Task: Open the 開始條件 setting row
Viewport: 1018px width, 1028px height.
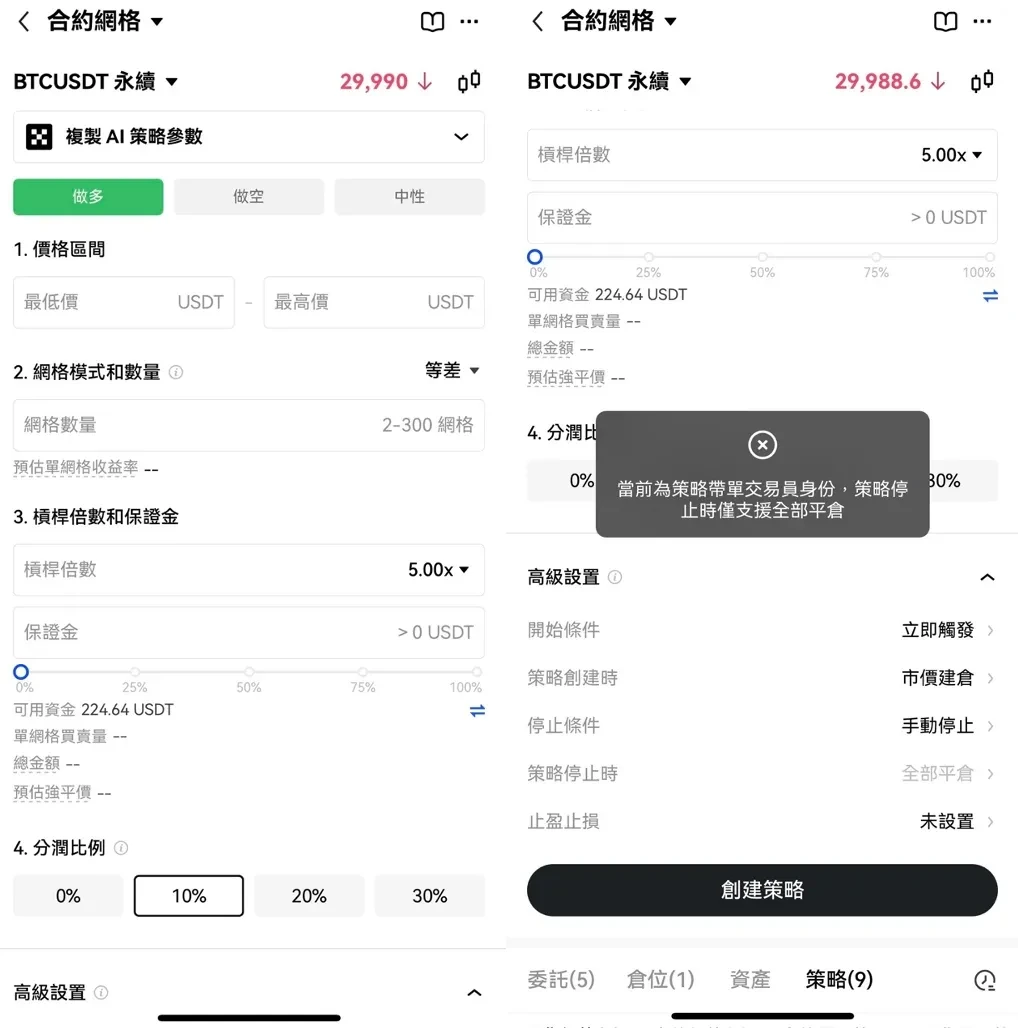Action: pyautogui.click(x=762, y=630)
